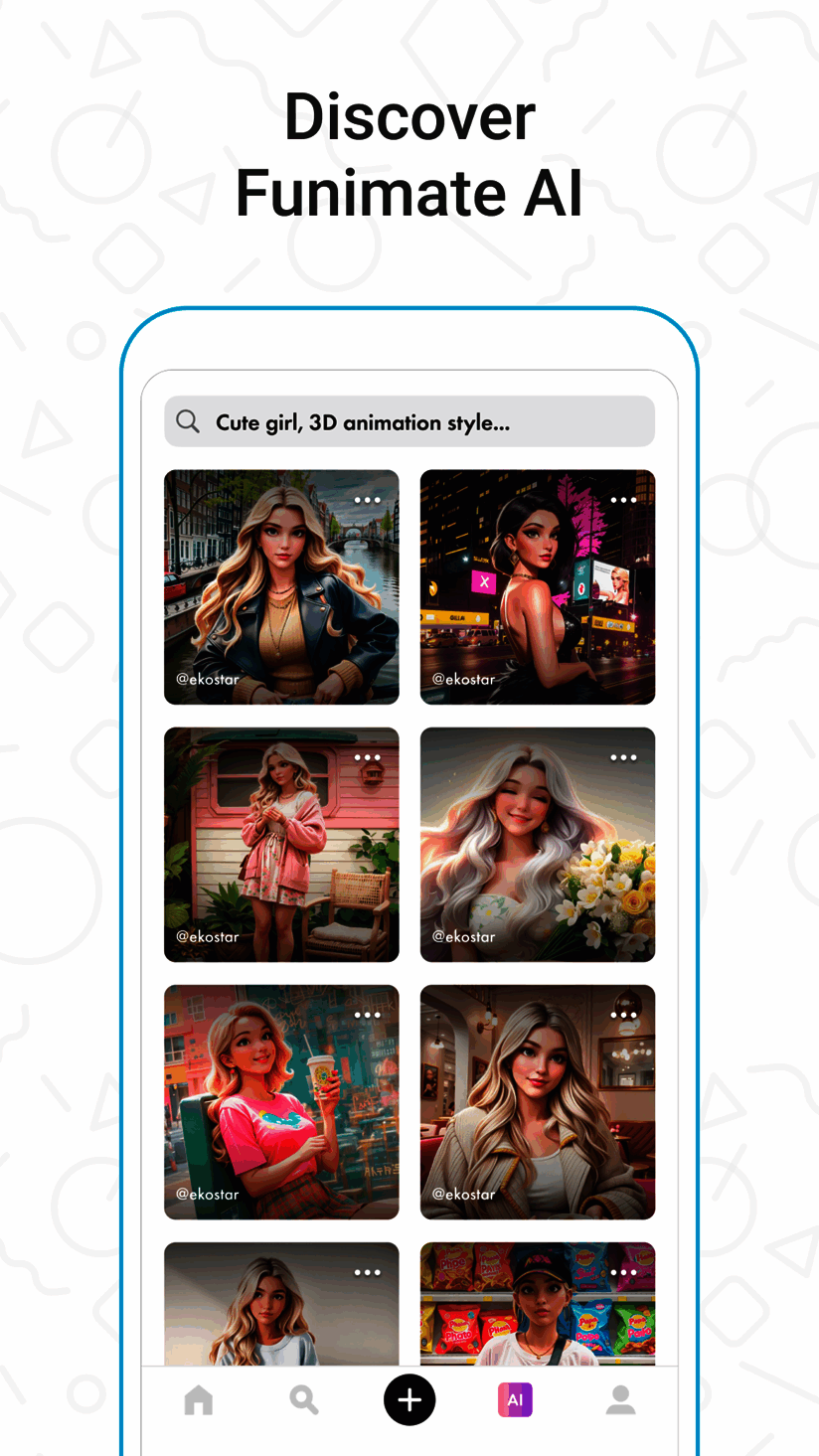
Task: Click the @ekostar username on the bouquet image
Action: pyautogui.click(x=462, y=936)
